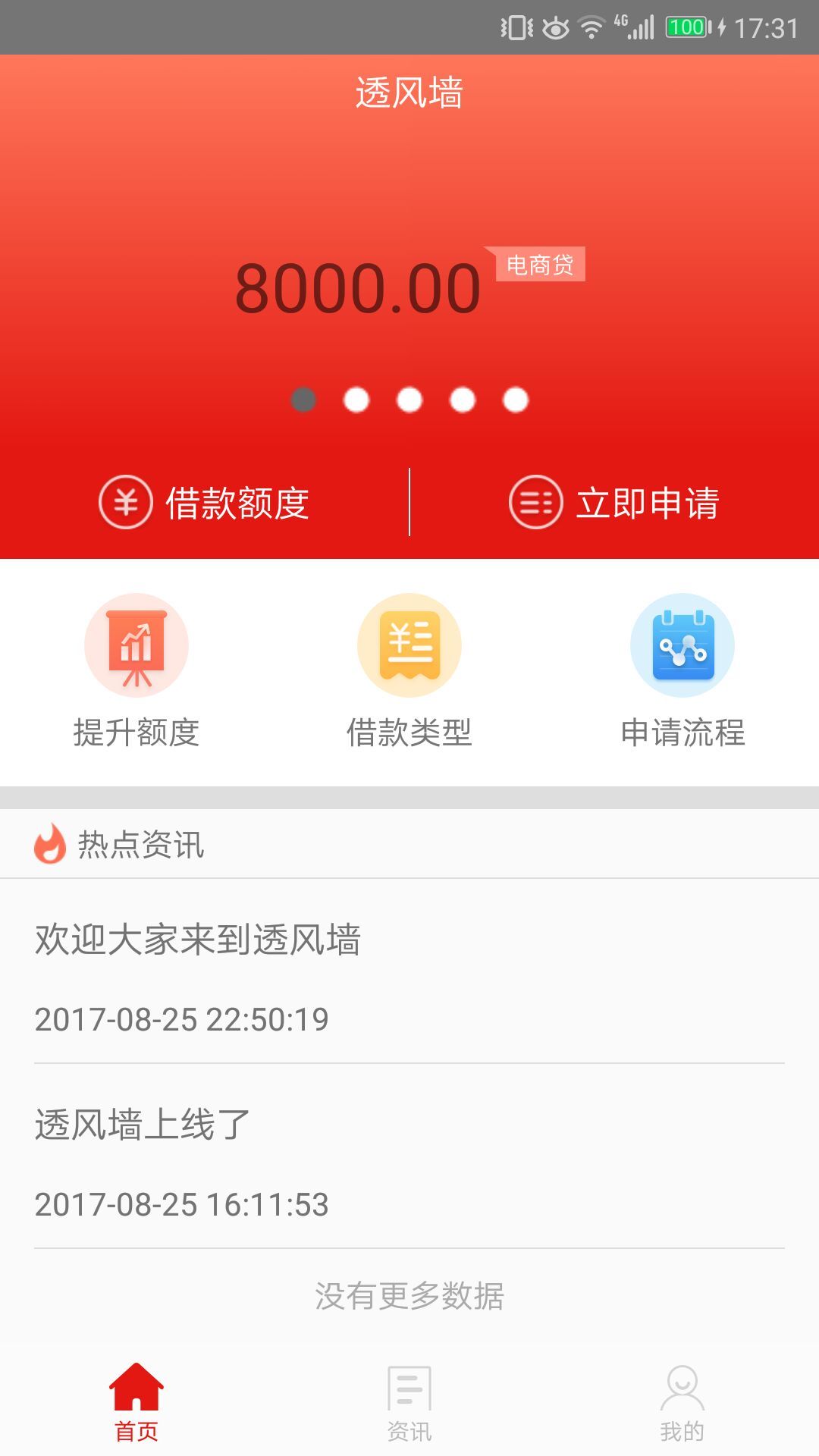
Task: Open 提升额度 chart board icon
Action: 136,645
